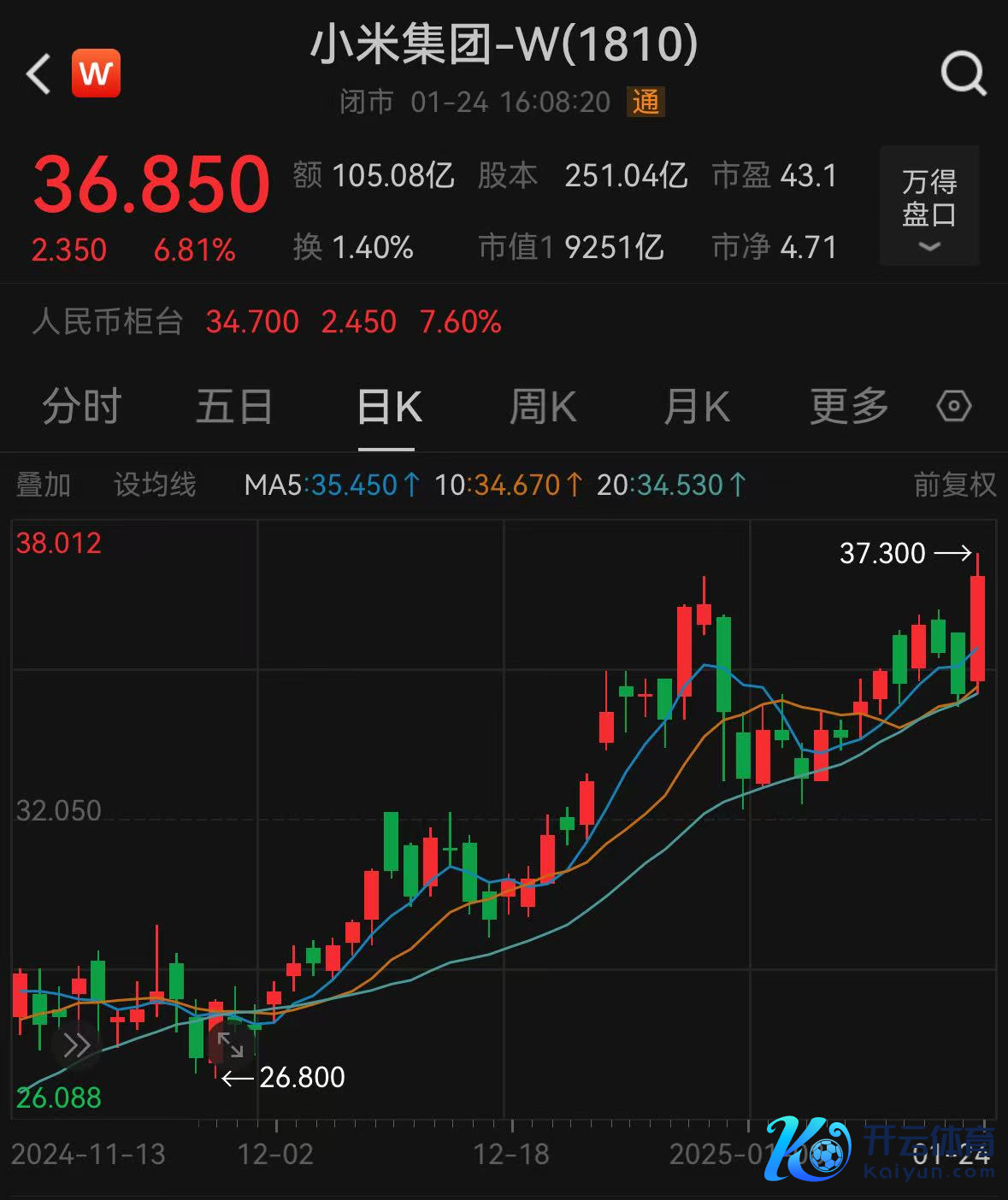Change the 前复权 adjustment mode

(x=954, y=485)
